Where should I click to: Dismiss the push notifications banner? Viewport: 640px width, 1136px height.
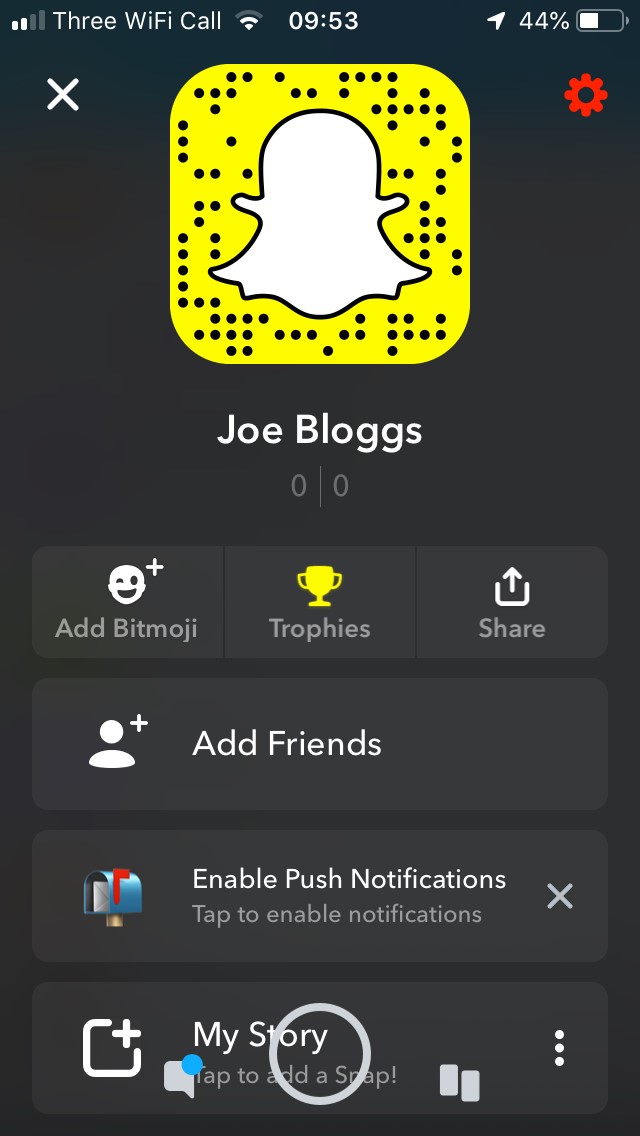(560, 896)
